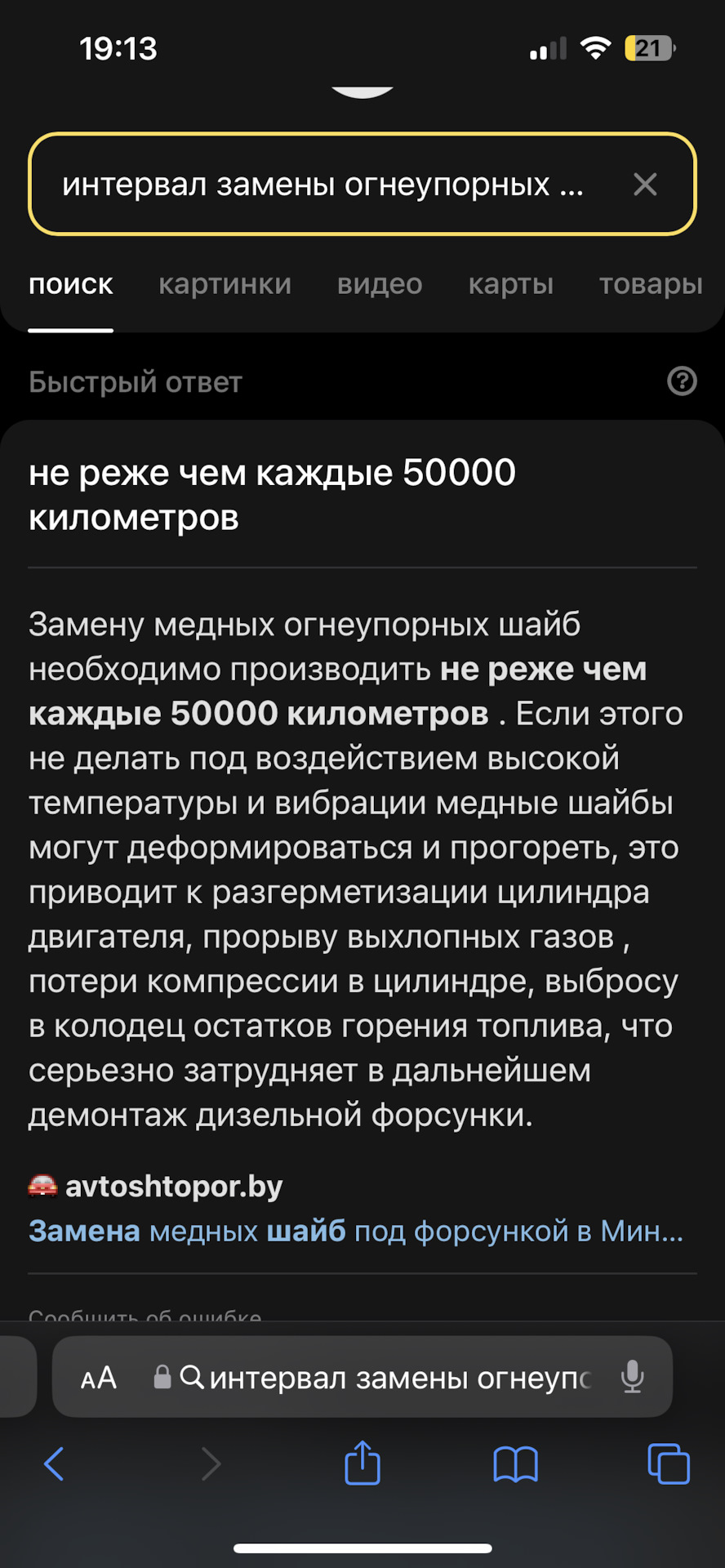Open Safari bookmarks
The width and height of the screenshot is (725, 1568).
click(515, 1463)
